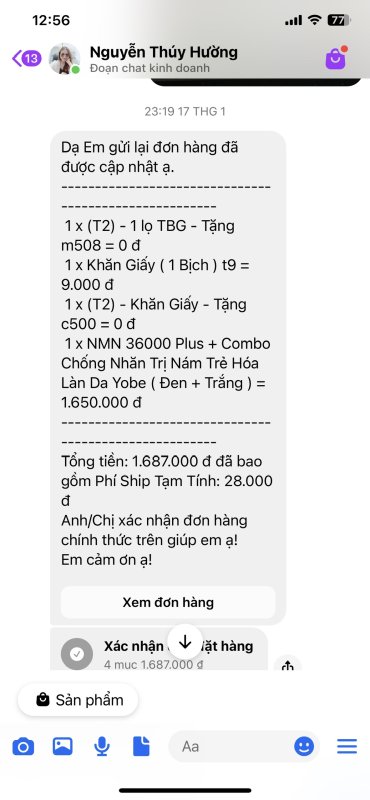This screenshot has width=370, height=800.
Task: Open the shopping bag icon
Action: point(336,58)
